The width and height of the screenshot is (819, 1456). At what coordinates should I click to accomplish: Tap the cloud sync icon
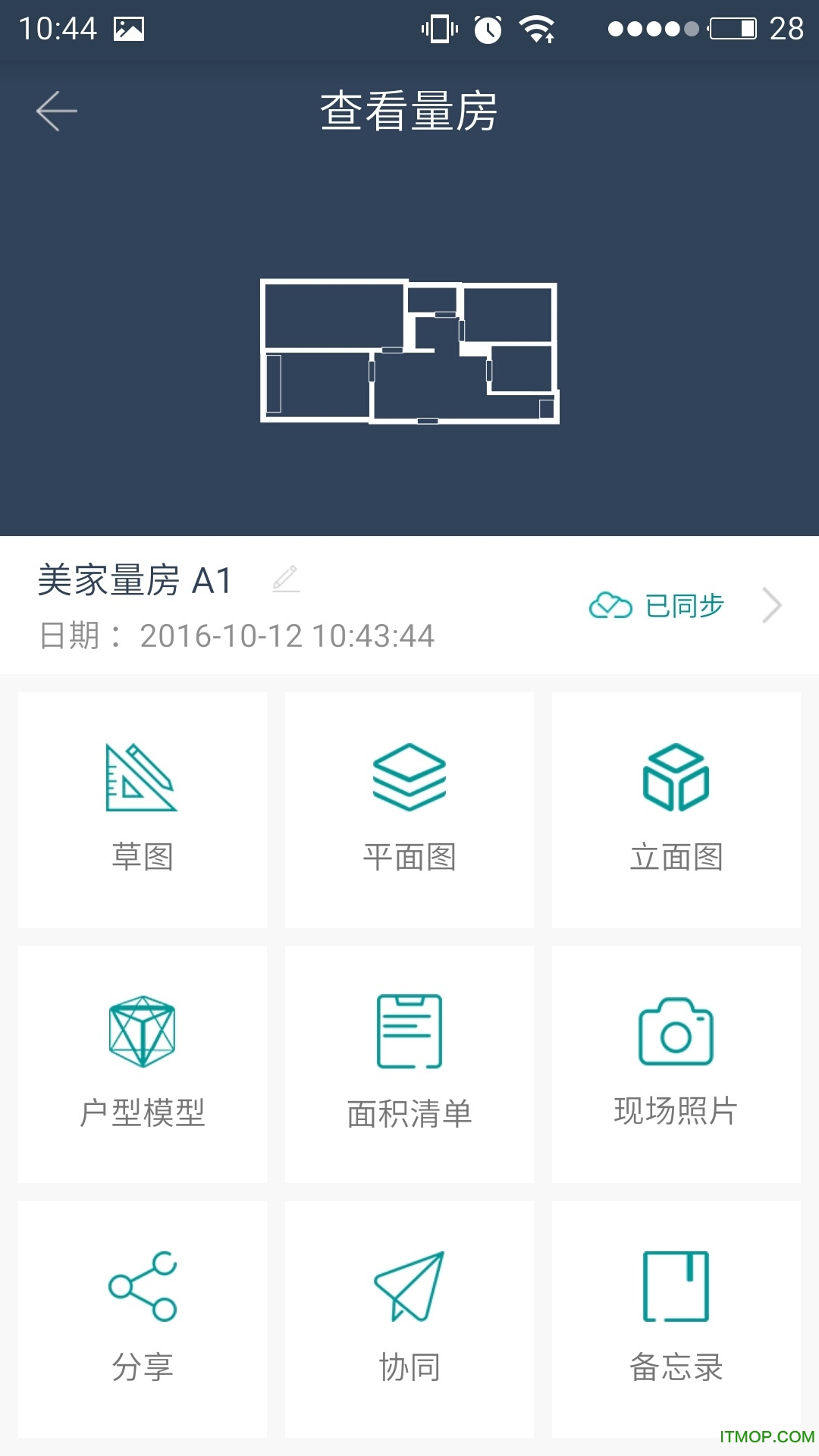pyautogui.click(x=610, y=604)
